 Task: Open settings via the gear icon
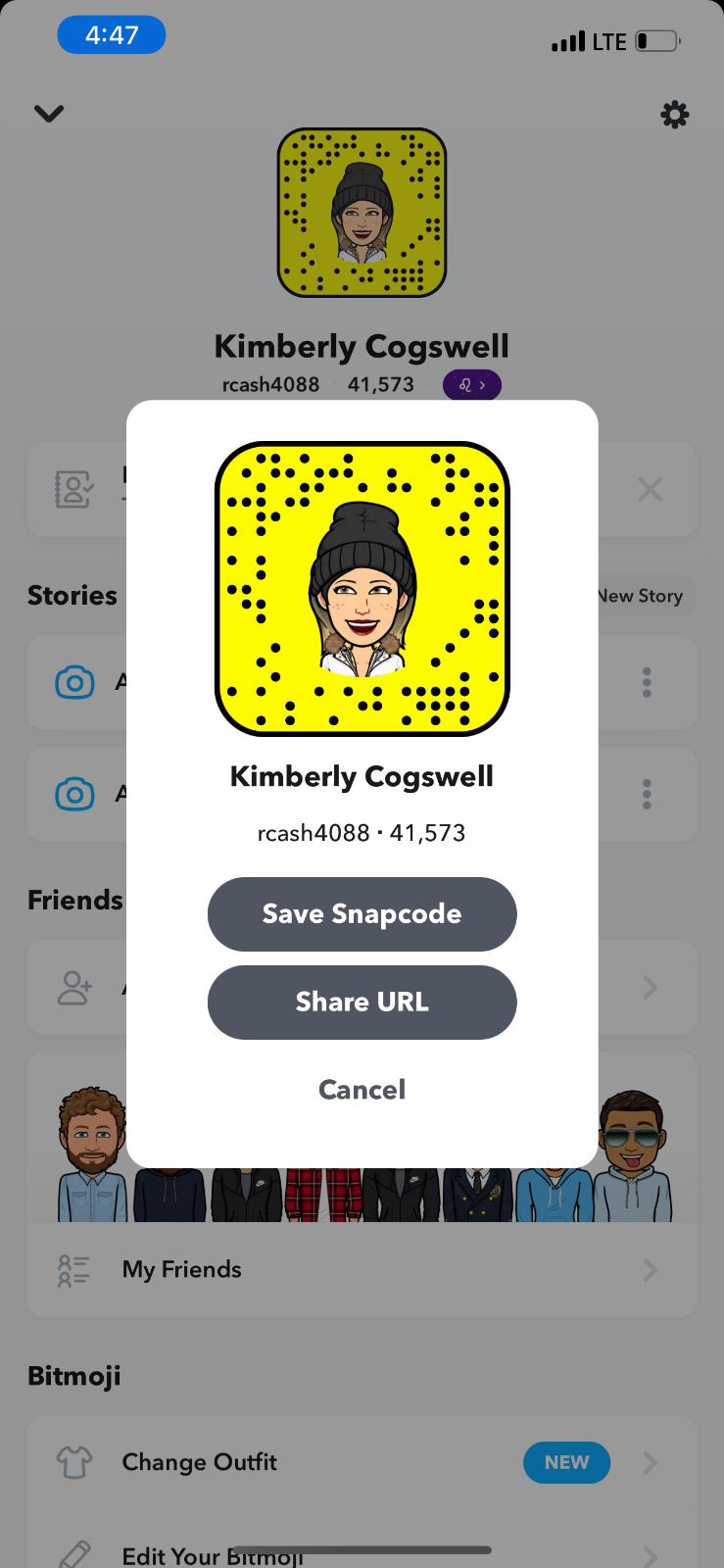(x=674, y=115)
